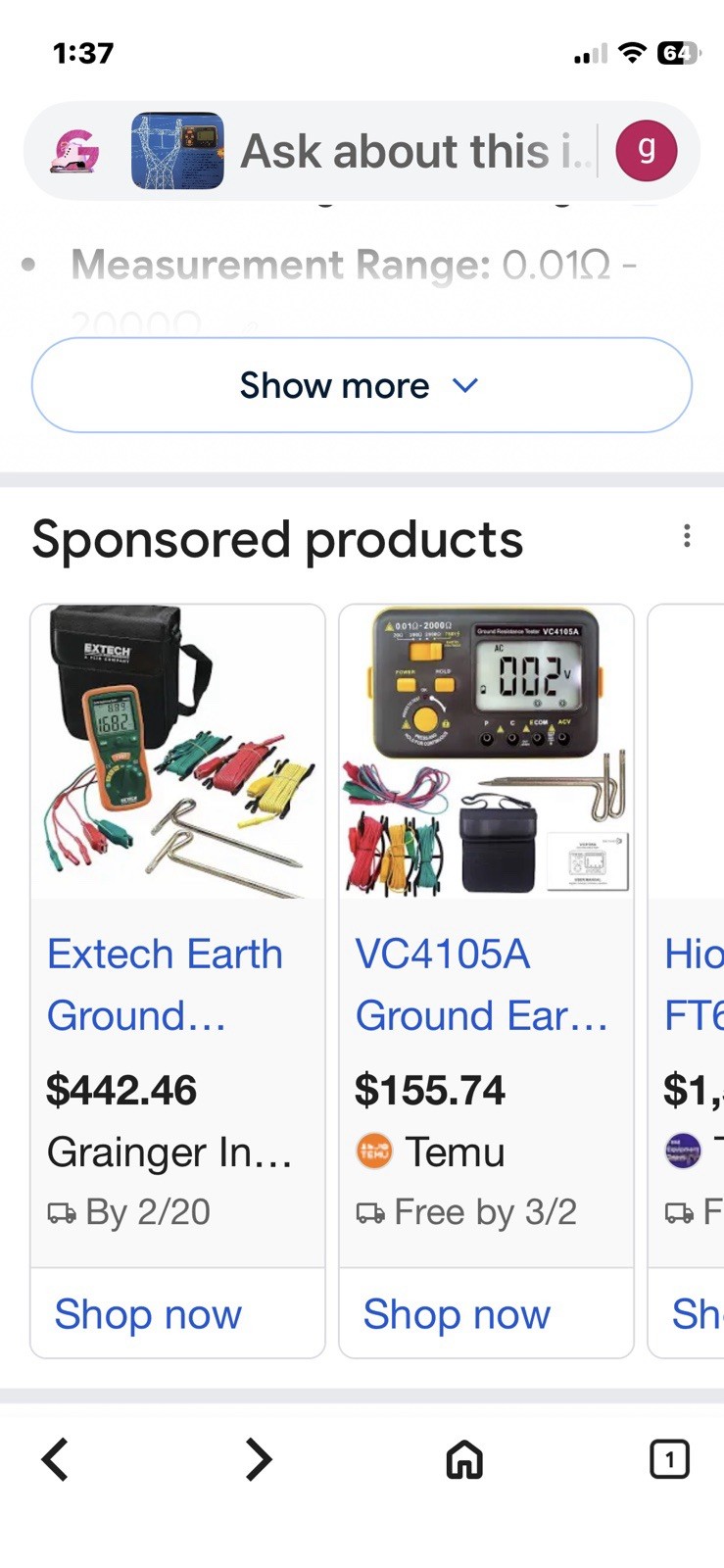Open the Extech Earth Ground product link
Screen dimensions: 724x1568
tap(165, 984)
